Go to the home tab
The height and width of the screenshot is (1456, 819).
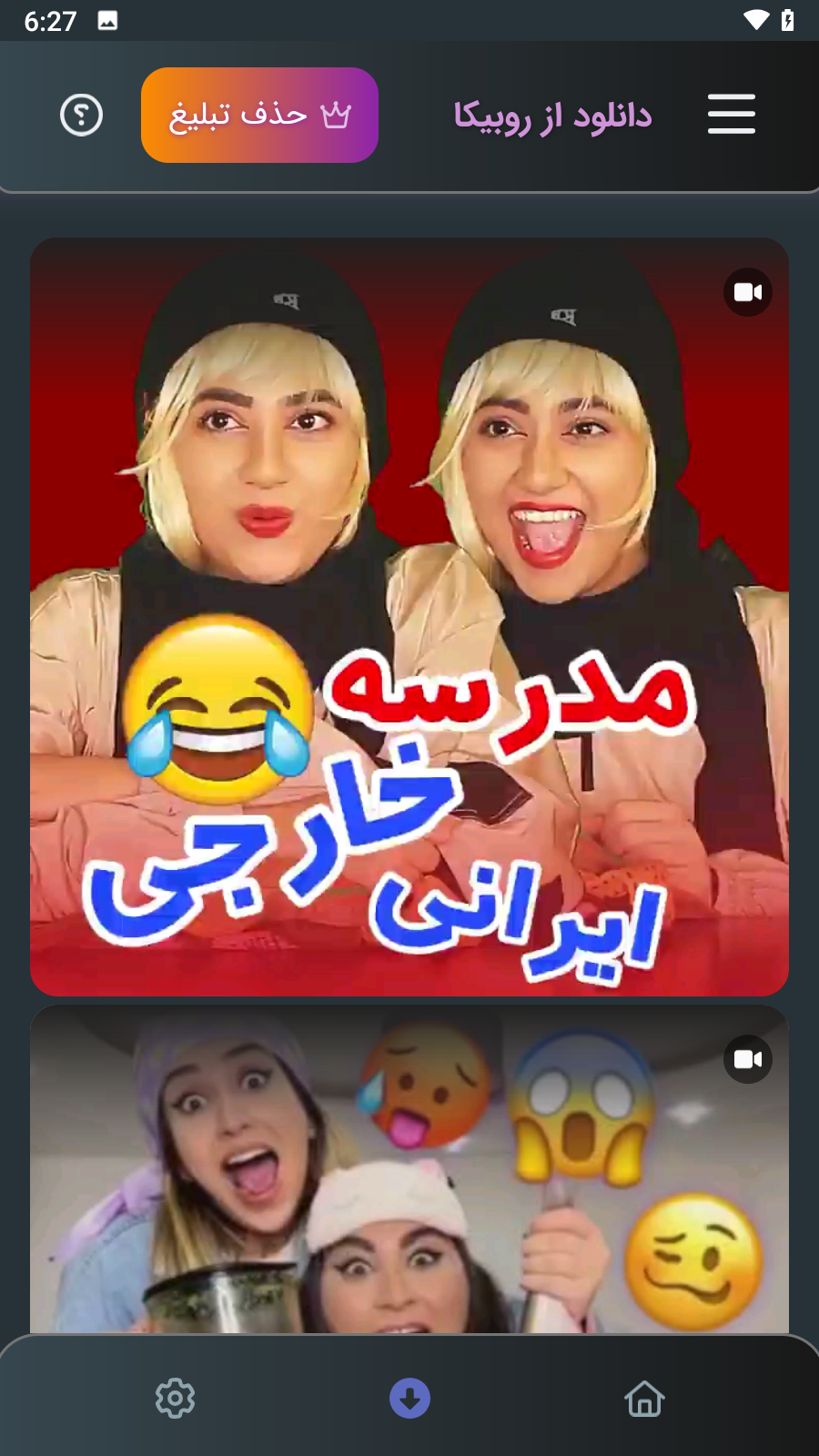(644, 1398)
